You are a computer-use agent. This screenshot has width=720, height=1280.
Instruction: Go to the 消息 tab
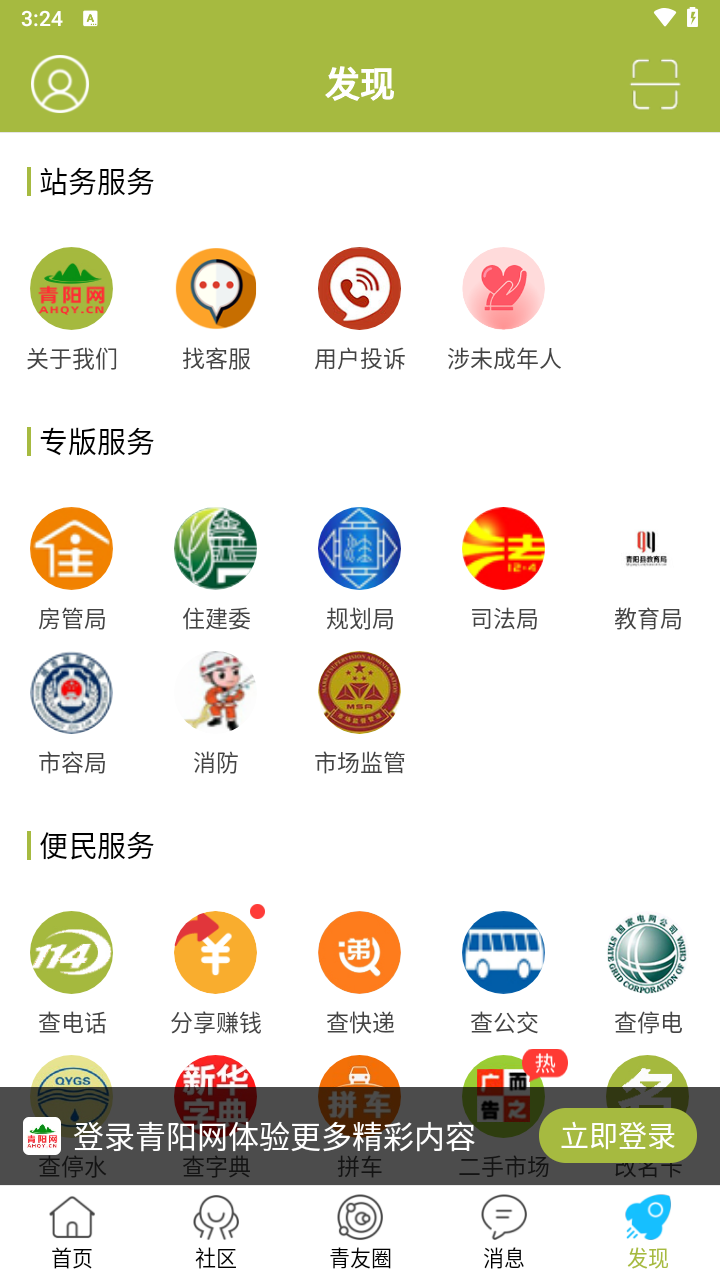[504, 1232]
